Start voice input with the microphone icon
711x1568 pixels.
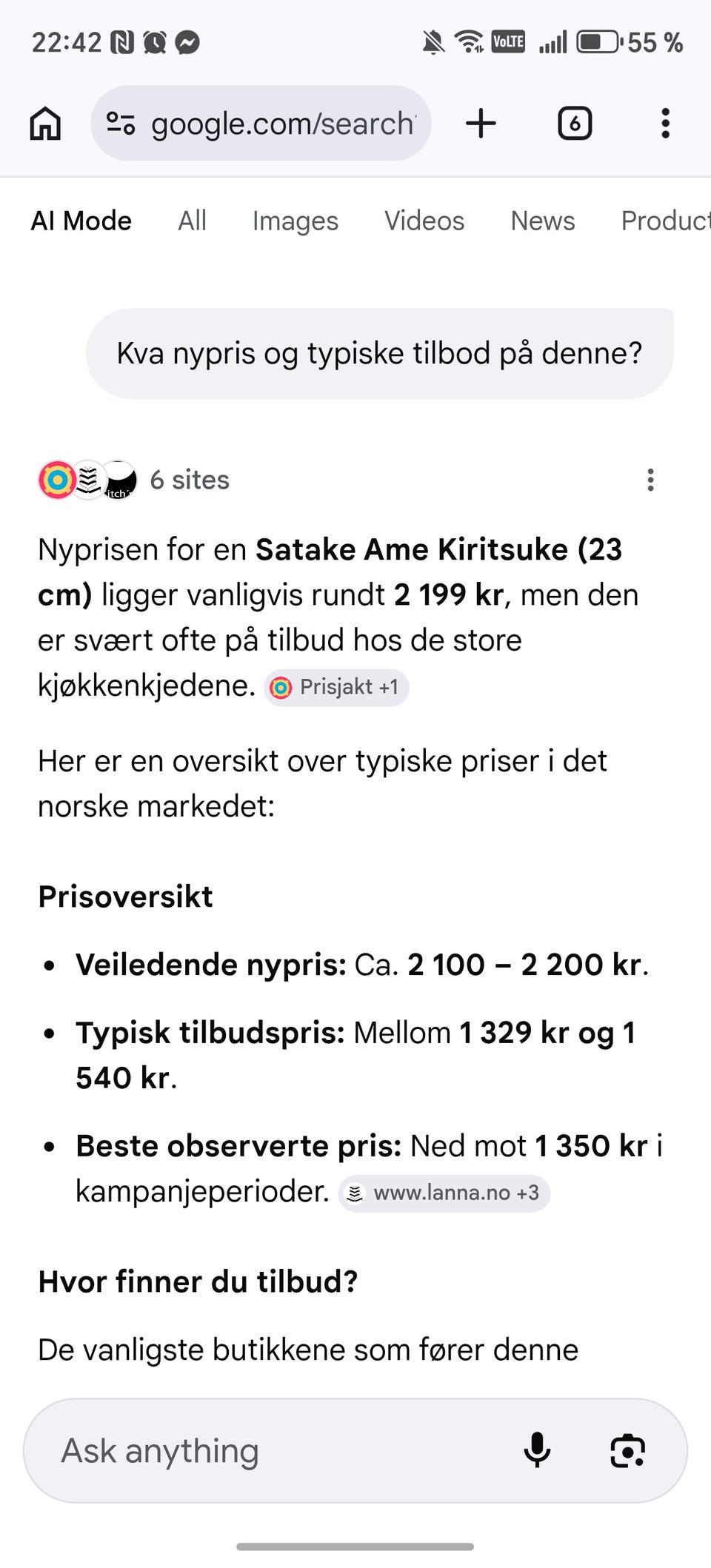pyautogui.click(x=538, y=1450)
